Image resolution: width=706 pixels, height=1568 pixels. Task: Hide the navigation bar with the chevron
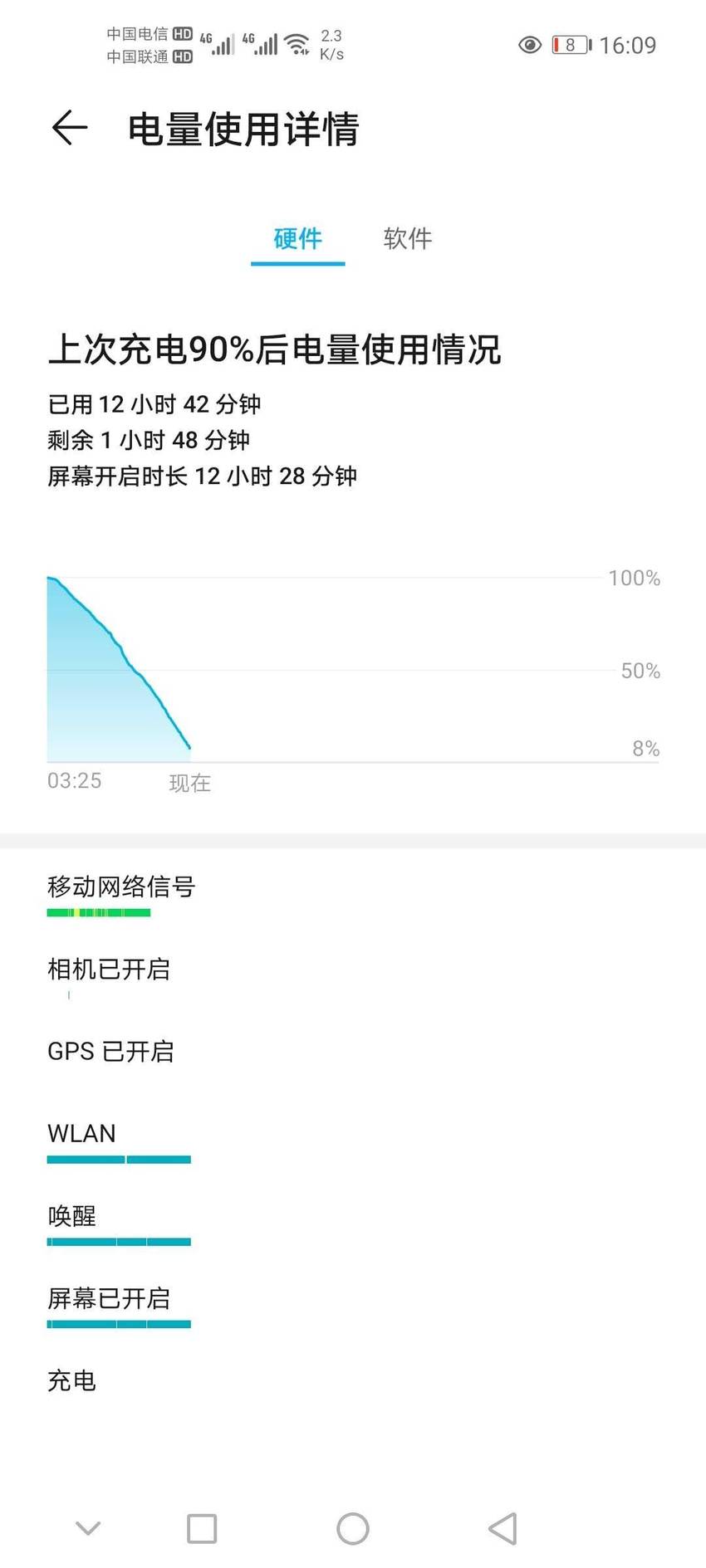[x=88, y=1527]
